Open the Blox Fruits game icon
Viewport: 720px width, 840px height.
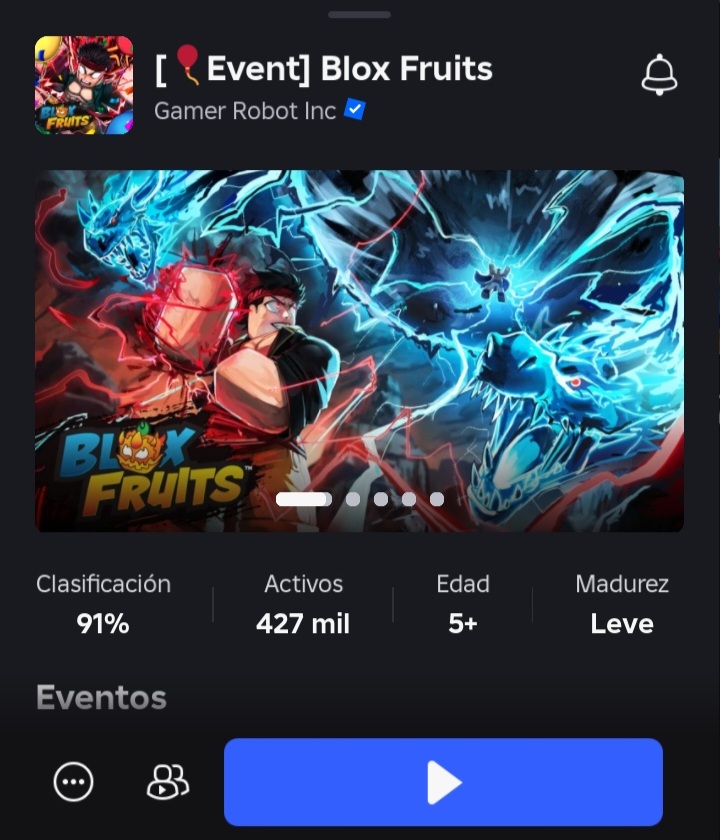point(84,85)
